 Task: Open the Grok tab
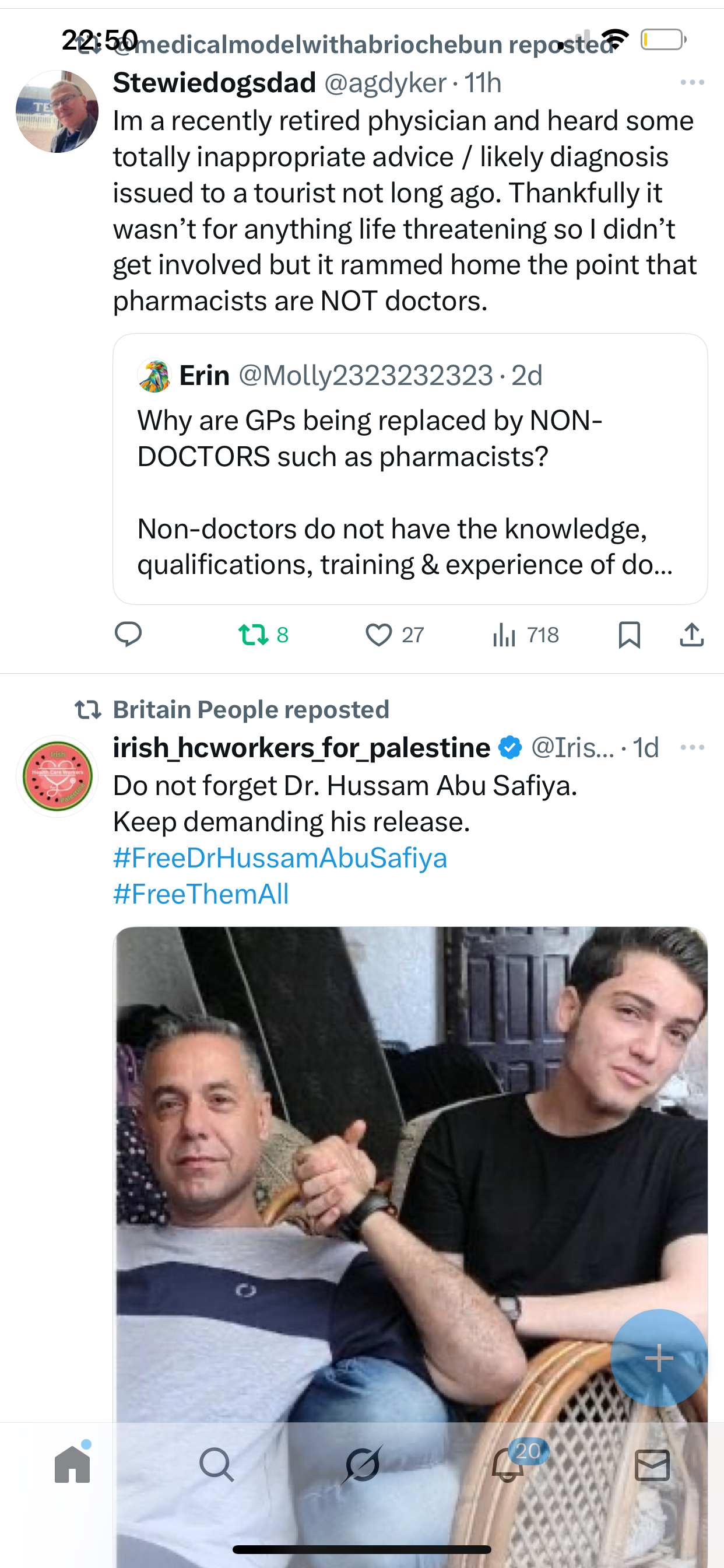tap(362, 1464)
